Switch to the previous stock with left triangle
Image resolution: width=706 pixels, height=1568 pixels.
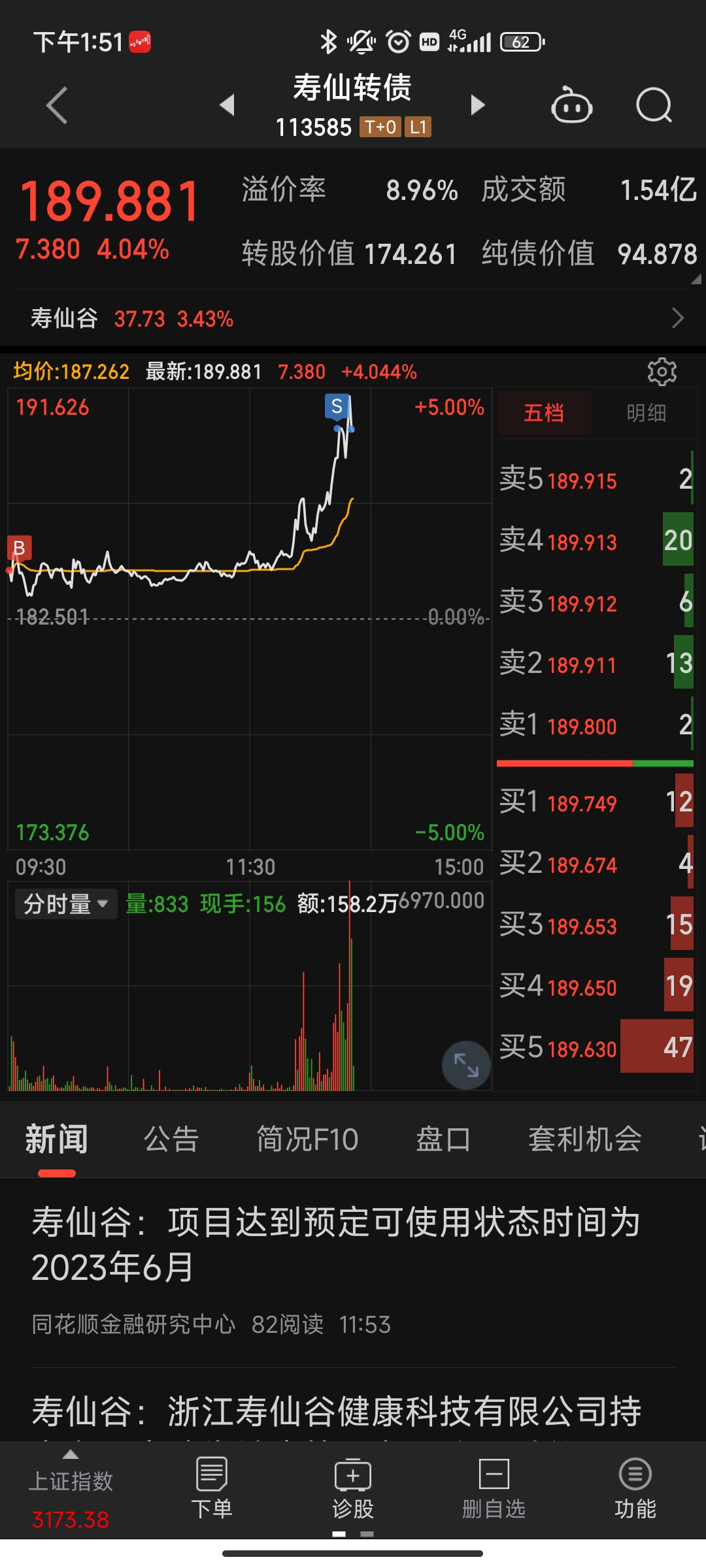(227, 105)
